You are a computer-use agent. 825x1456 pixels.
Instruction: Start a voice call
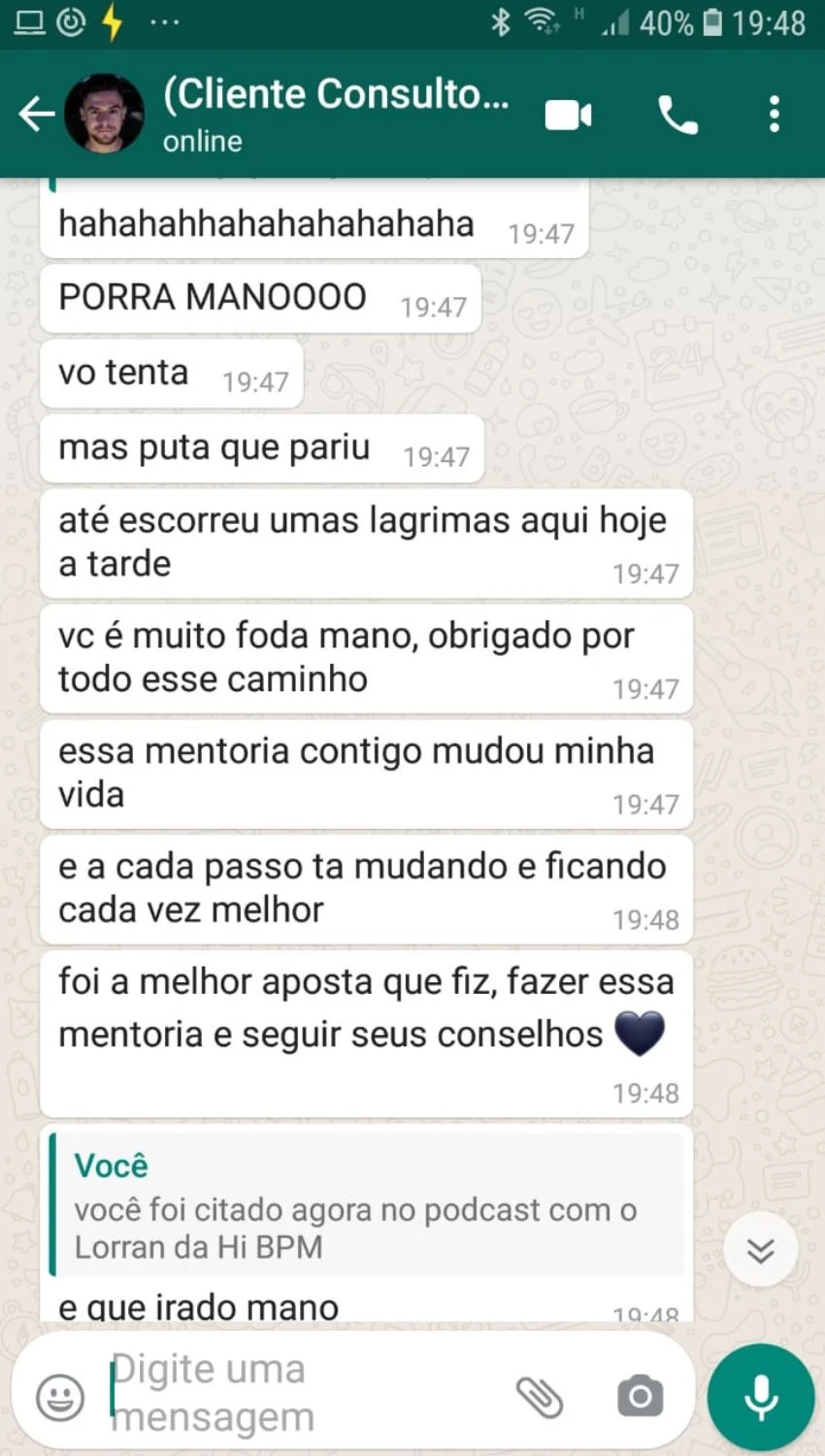677,116
